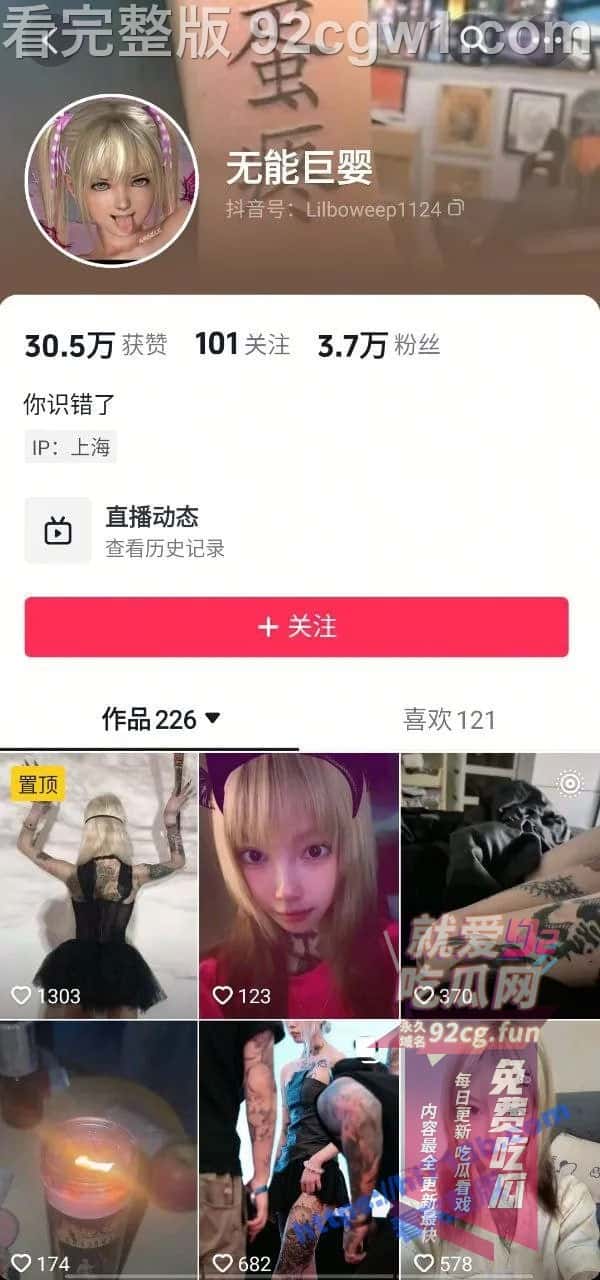
Task: View the 3.7万 粉丝 followers list
Action: [x=378, y=346]
